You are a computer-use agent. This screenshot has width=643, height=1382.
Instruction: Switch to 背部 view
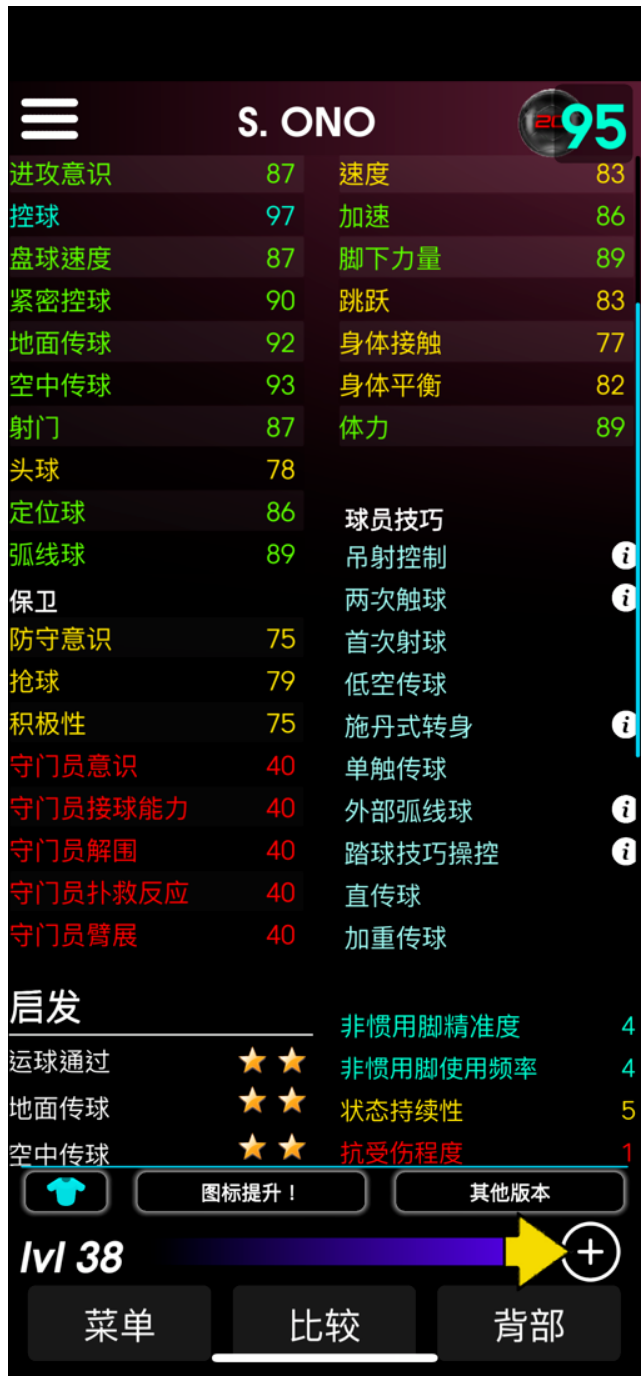point(529,1325)
